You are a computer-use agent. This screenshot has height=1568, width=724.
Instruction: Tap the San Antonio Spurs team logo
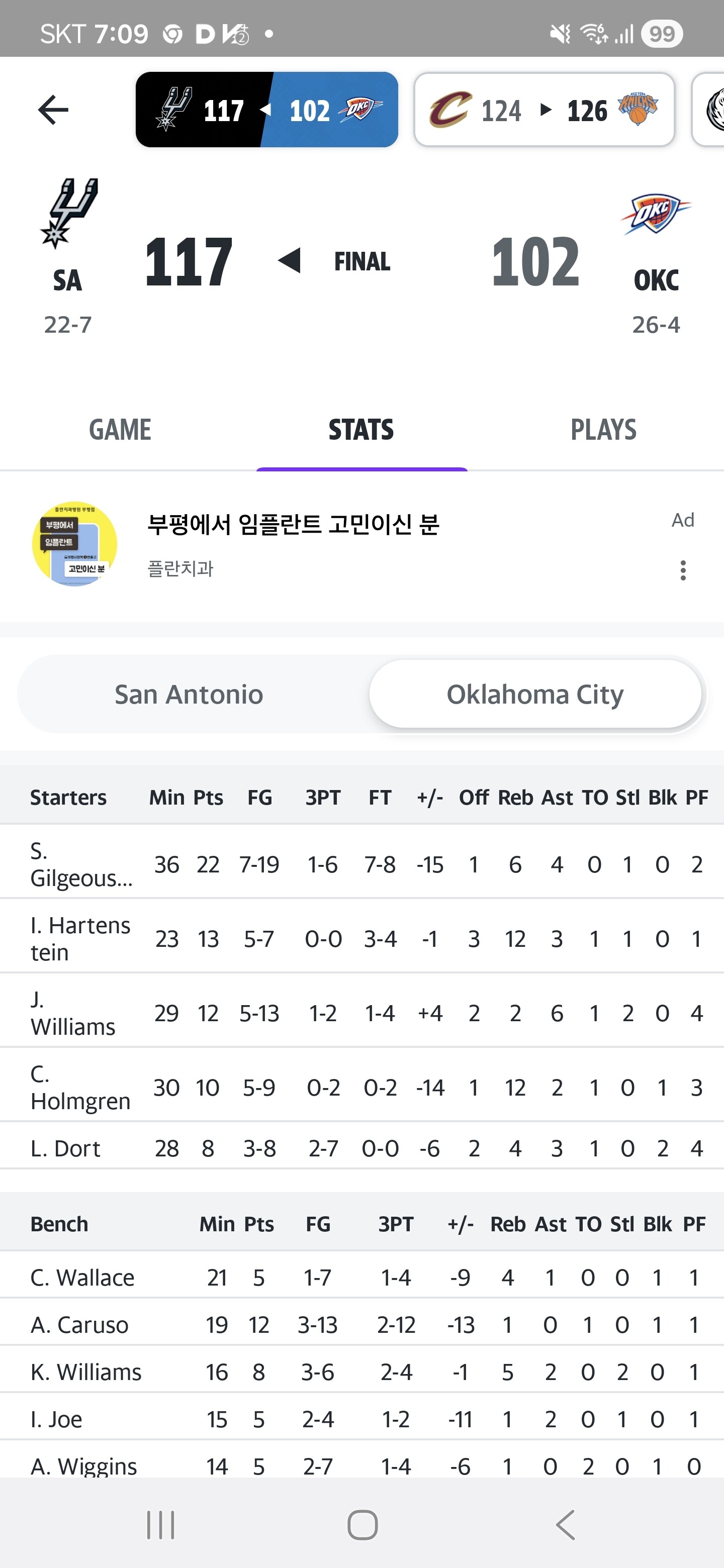(x=68, y=213)
